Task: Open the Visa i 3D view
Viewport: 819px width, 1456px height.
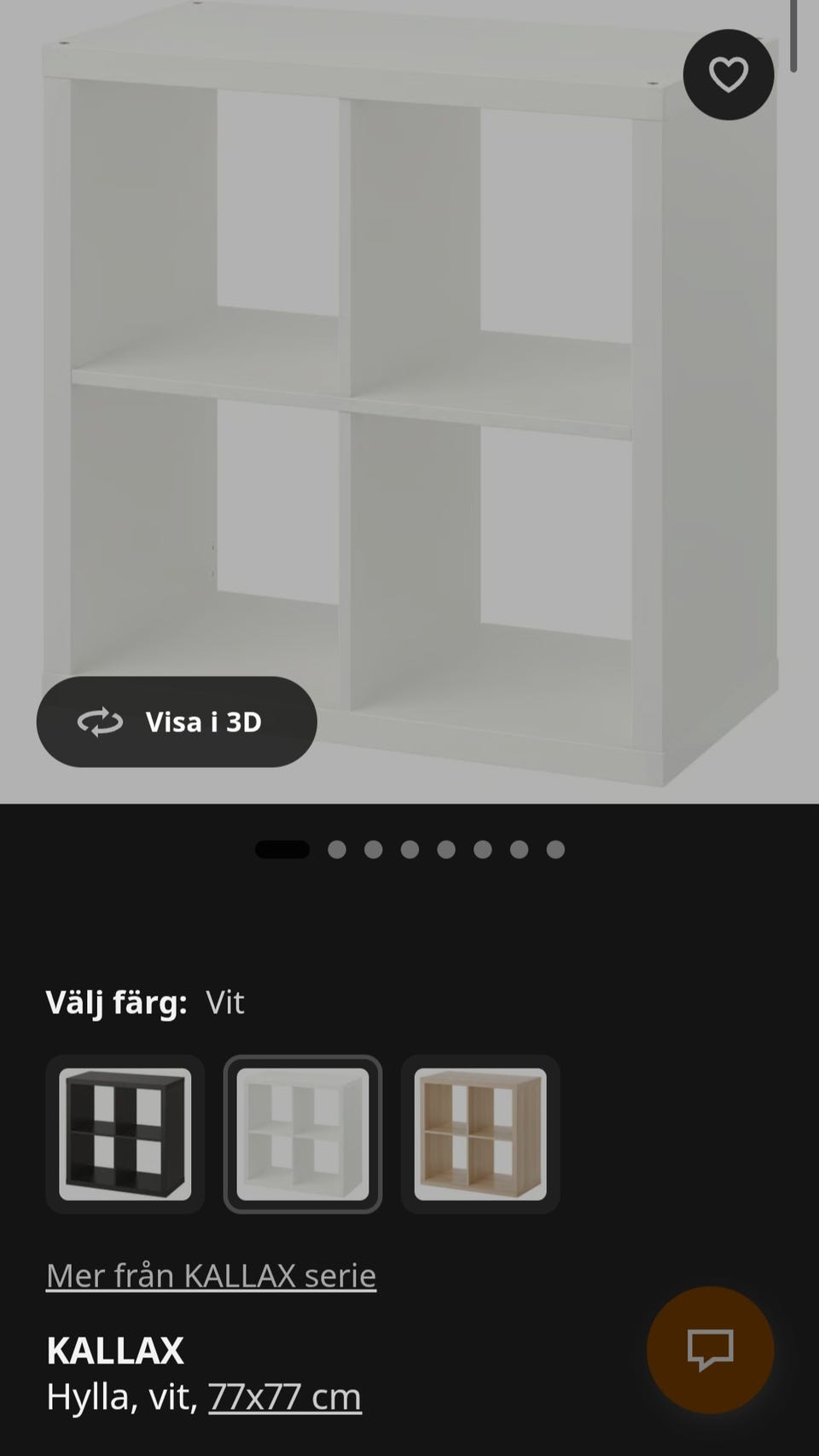Action: [x=177, y=722]
